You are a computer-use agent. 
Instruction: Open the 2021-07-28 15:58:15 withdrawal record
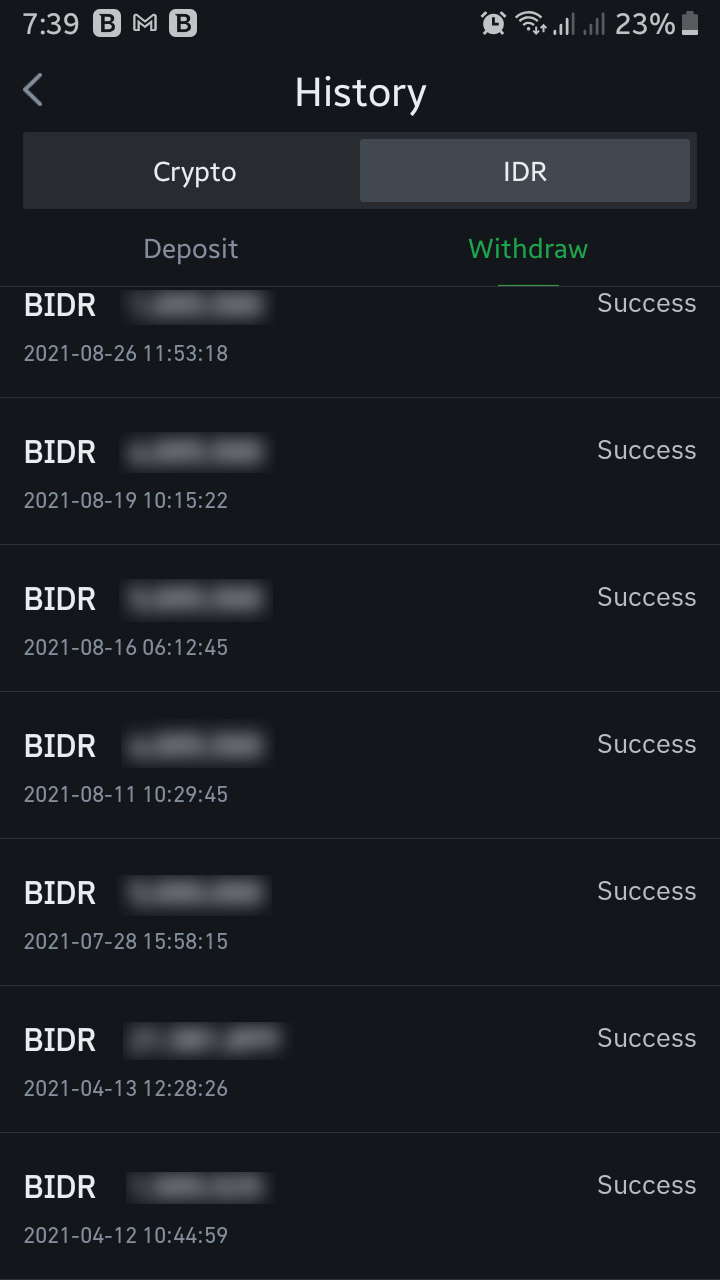point(360,912)
